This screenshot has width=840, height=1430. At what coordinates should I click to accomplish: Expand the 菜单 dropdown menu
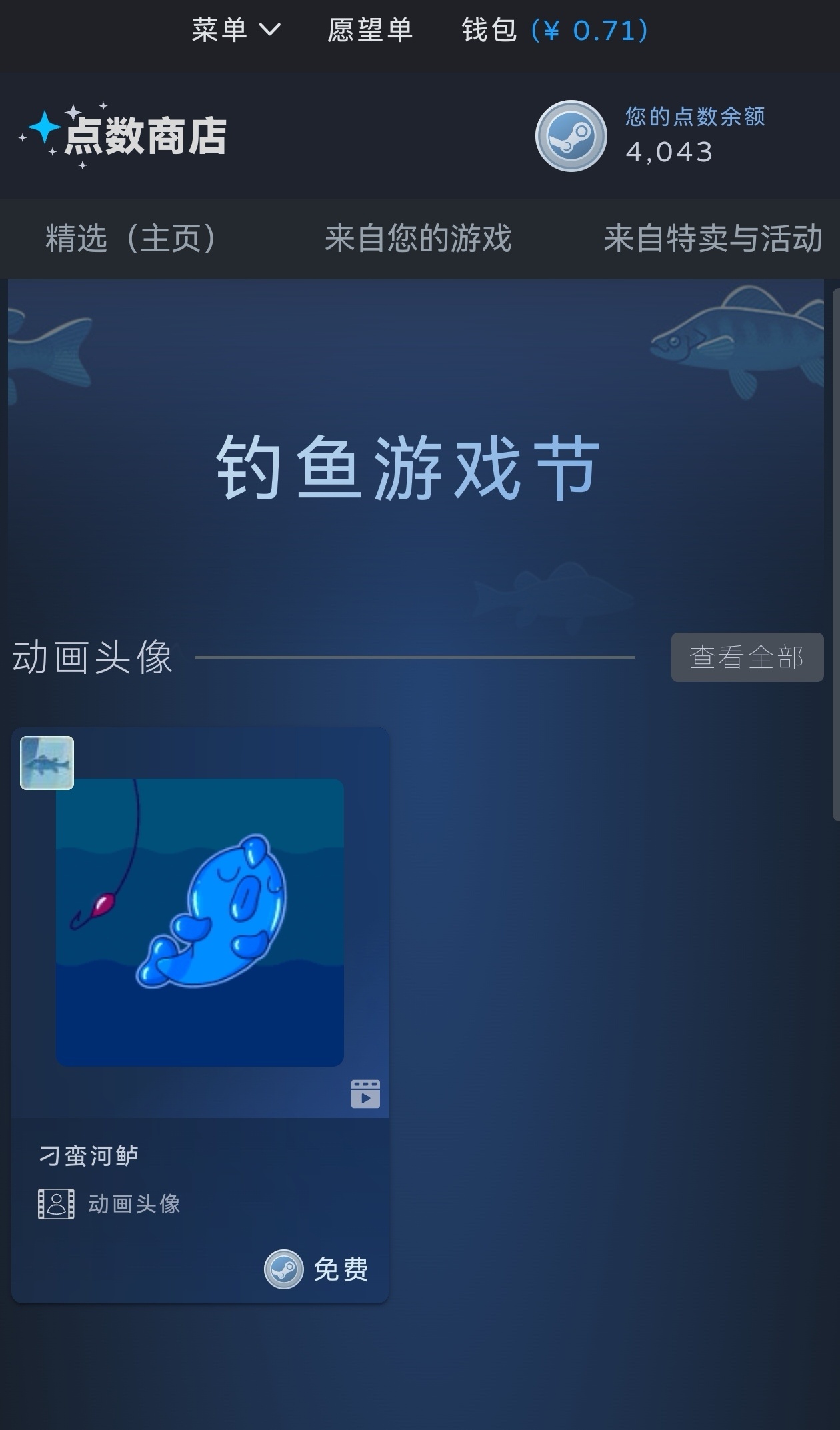[236, 31]
